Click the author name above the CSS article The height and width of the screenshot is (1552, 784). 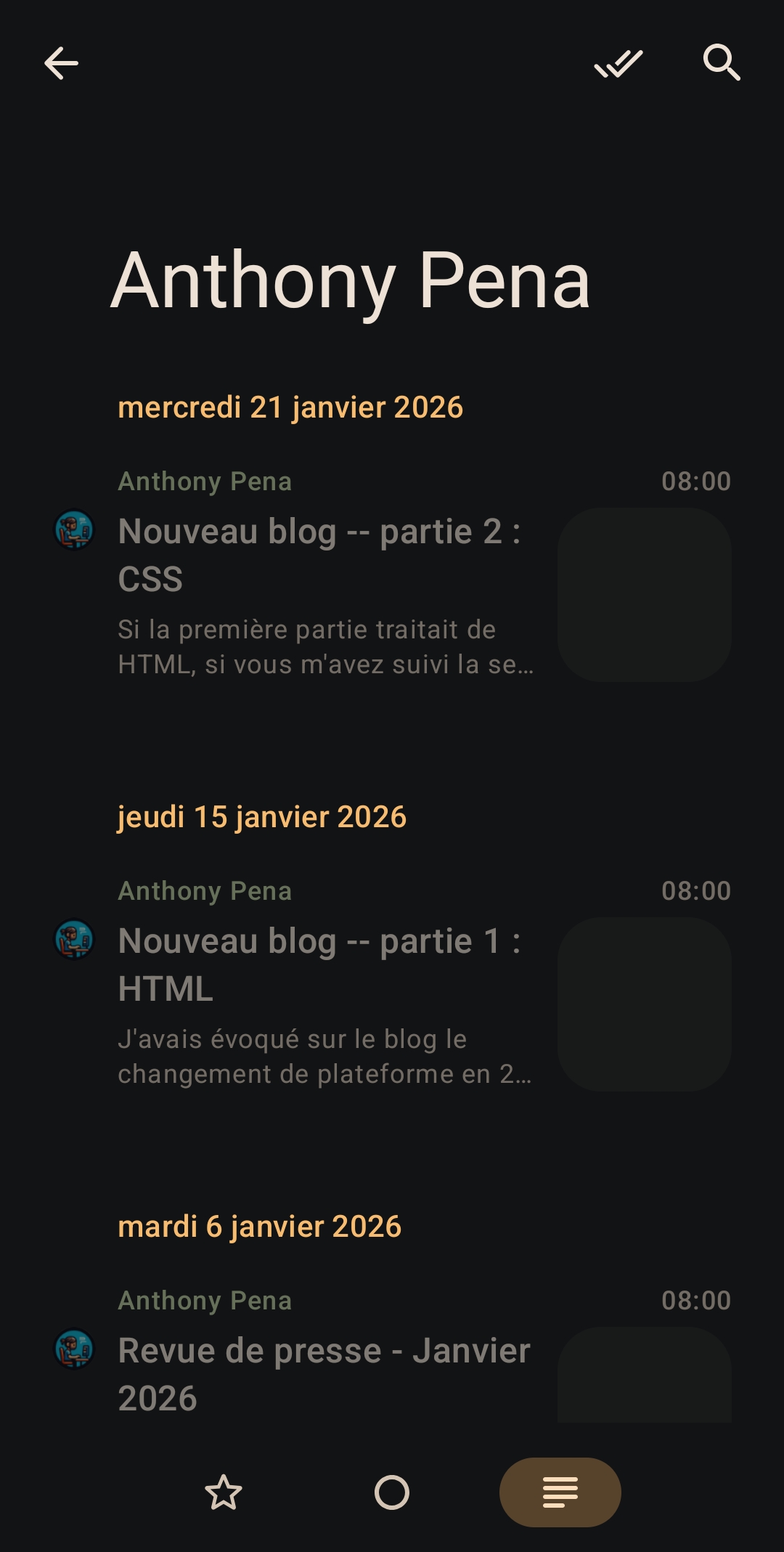tap(205, 482)
